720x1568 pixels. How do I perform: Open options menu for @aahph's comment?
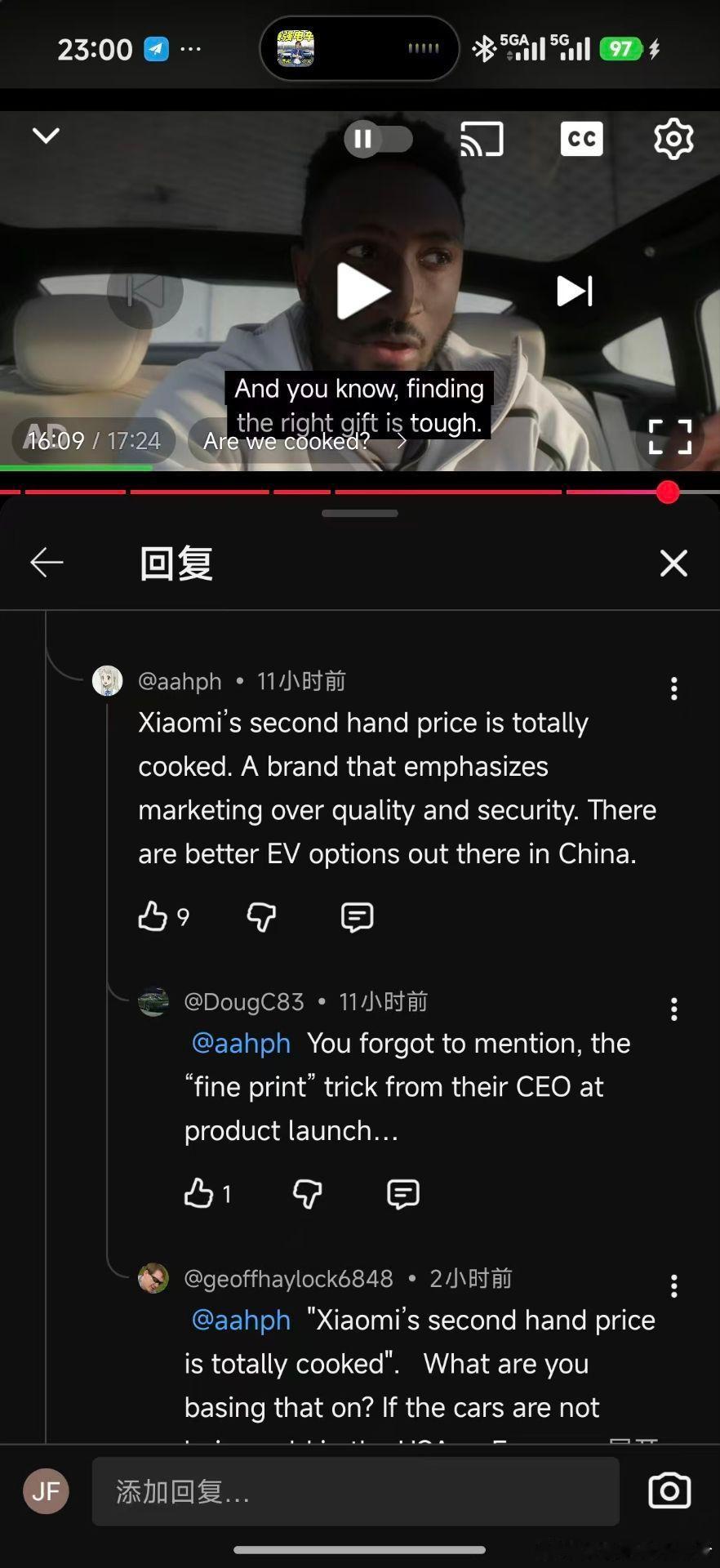tap(674, 690)
